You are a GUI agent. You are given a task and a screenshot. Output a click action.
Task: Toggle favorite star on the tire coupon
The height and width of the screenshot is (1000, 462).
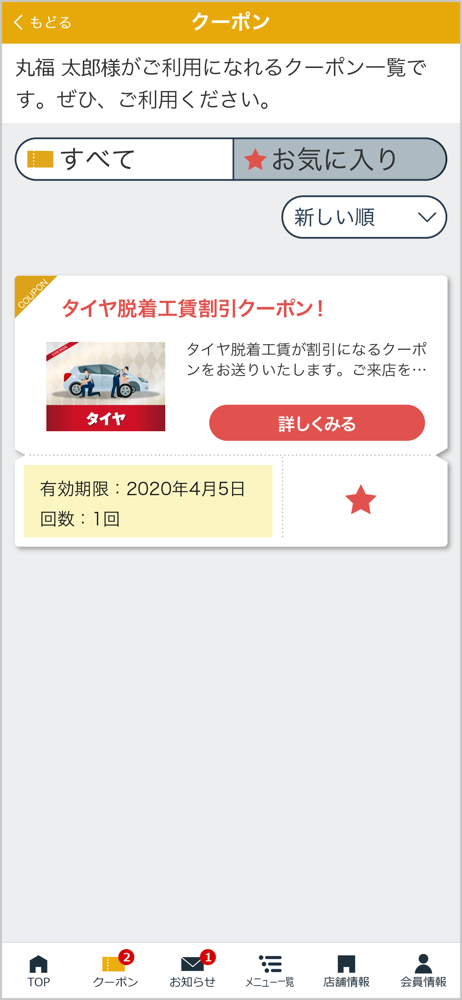(361, 500)
